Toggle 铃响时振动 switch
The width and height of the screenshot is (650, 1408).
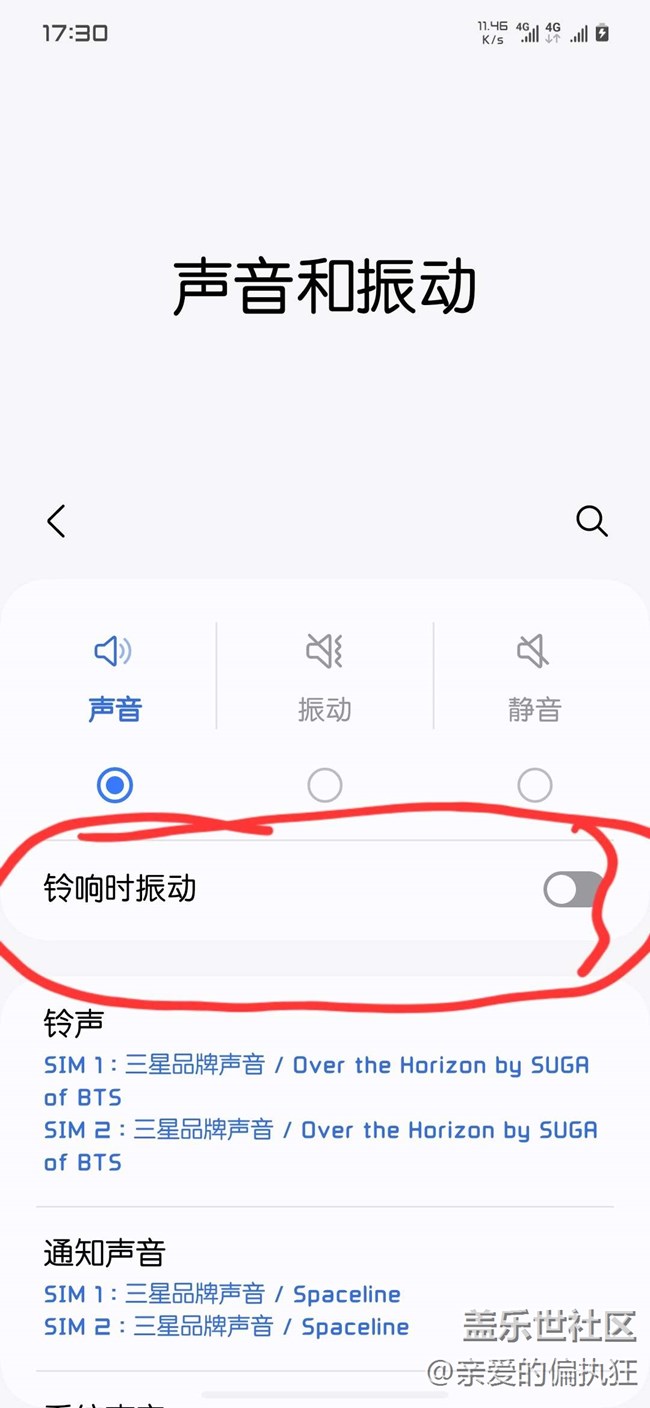point(573,889)
